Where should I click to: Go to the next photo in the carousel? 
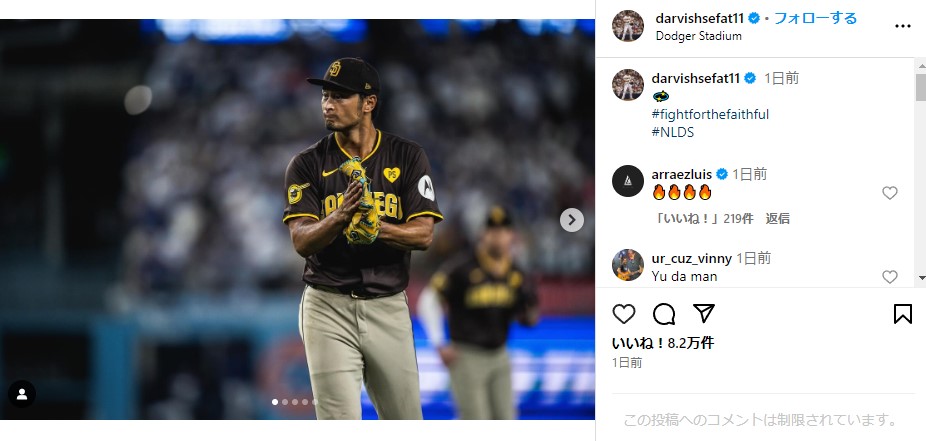tap(571, 220)
